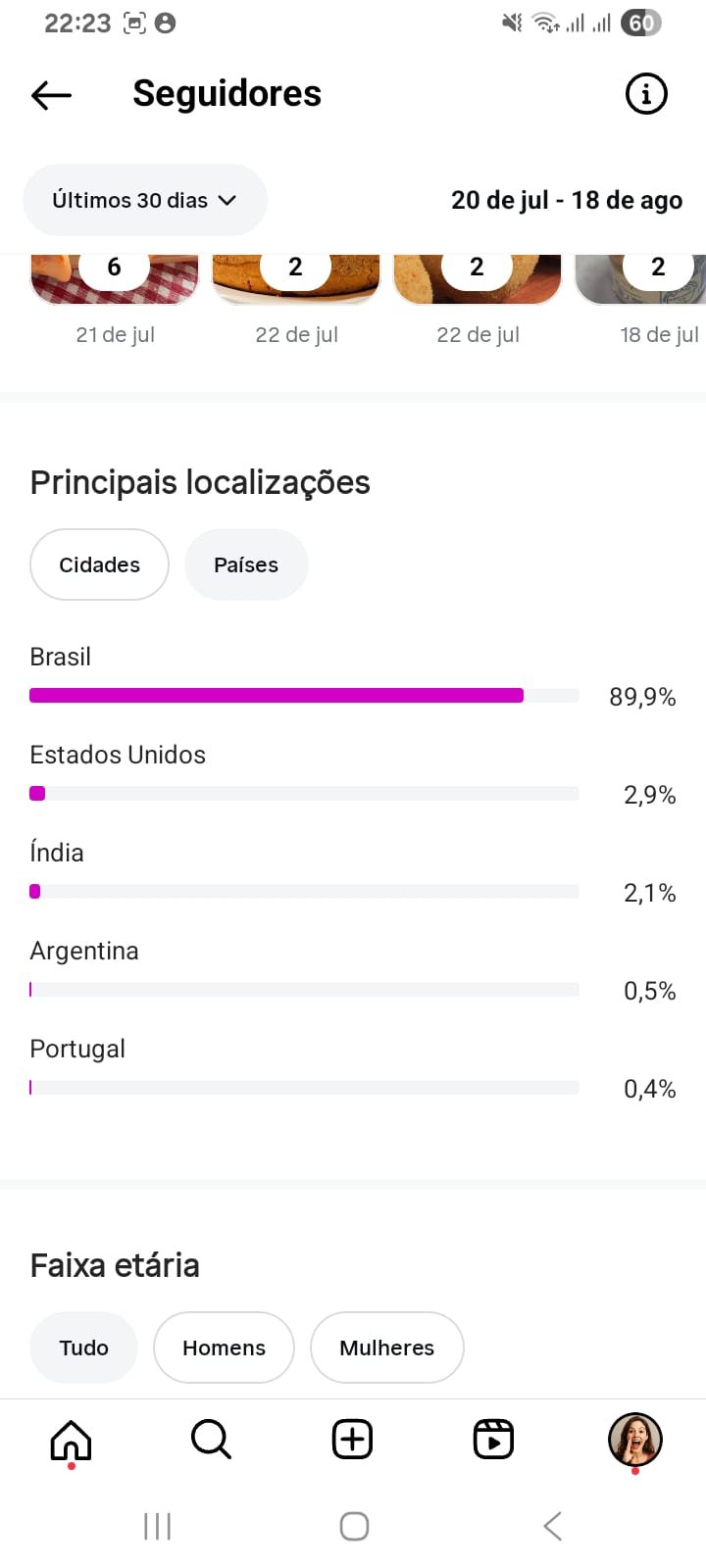Screen dimensions: 706x1568
Task: Open profile via the avatar tab
Action: [635, 1440]
